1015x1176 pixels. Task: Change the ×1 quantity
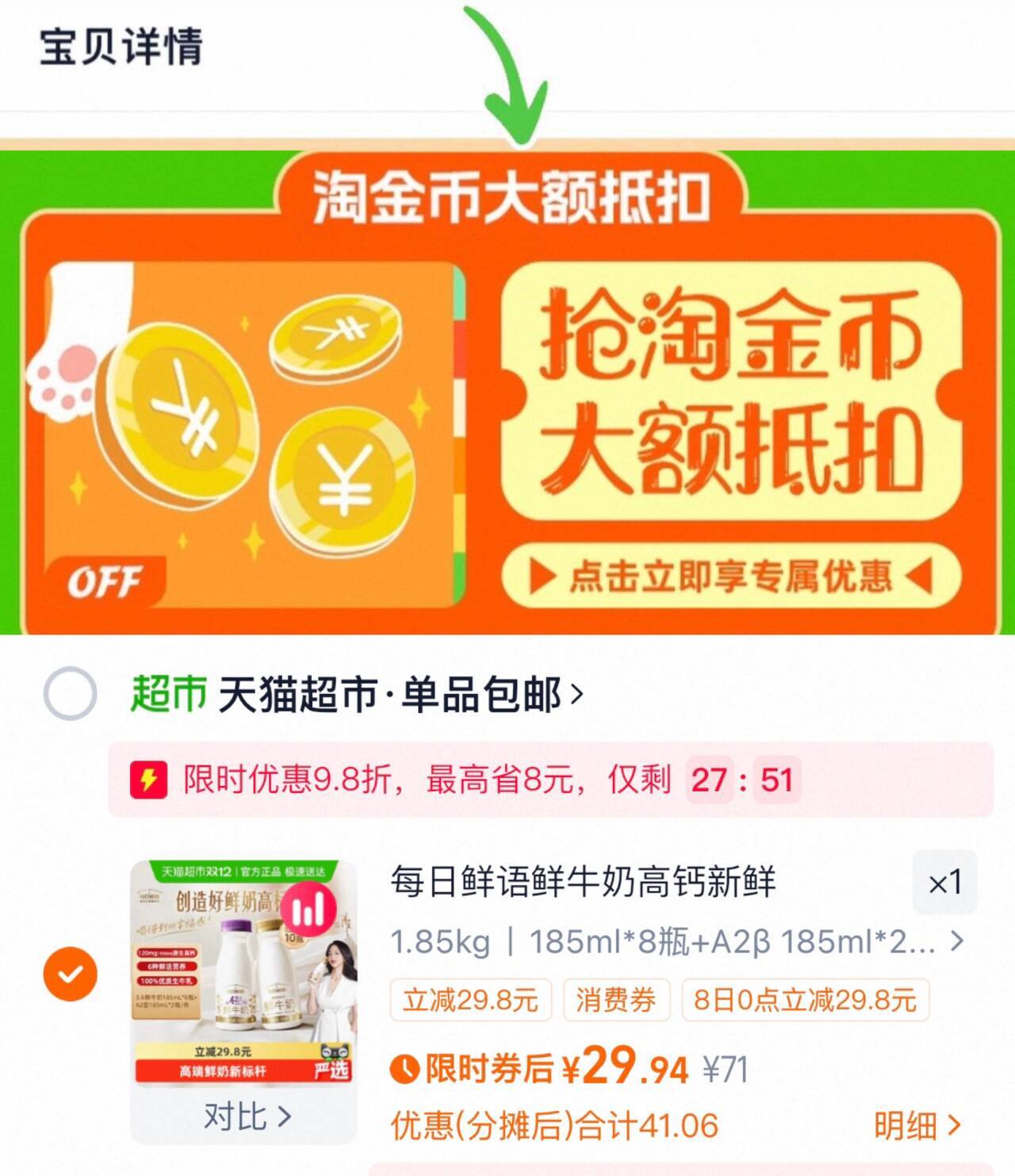pos(944,883)
